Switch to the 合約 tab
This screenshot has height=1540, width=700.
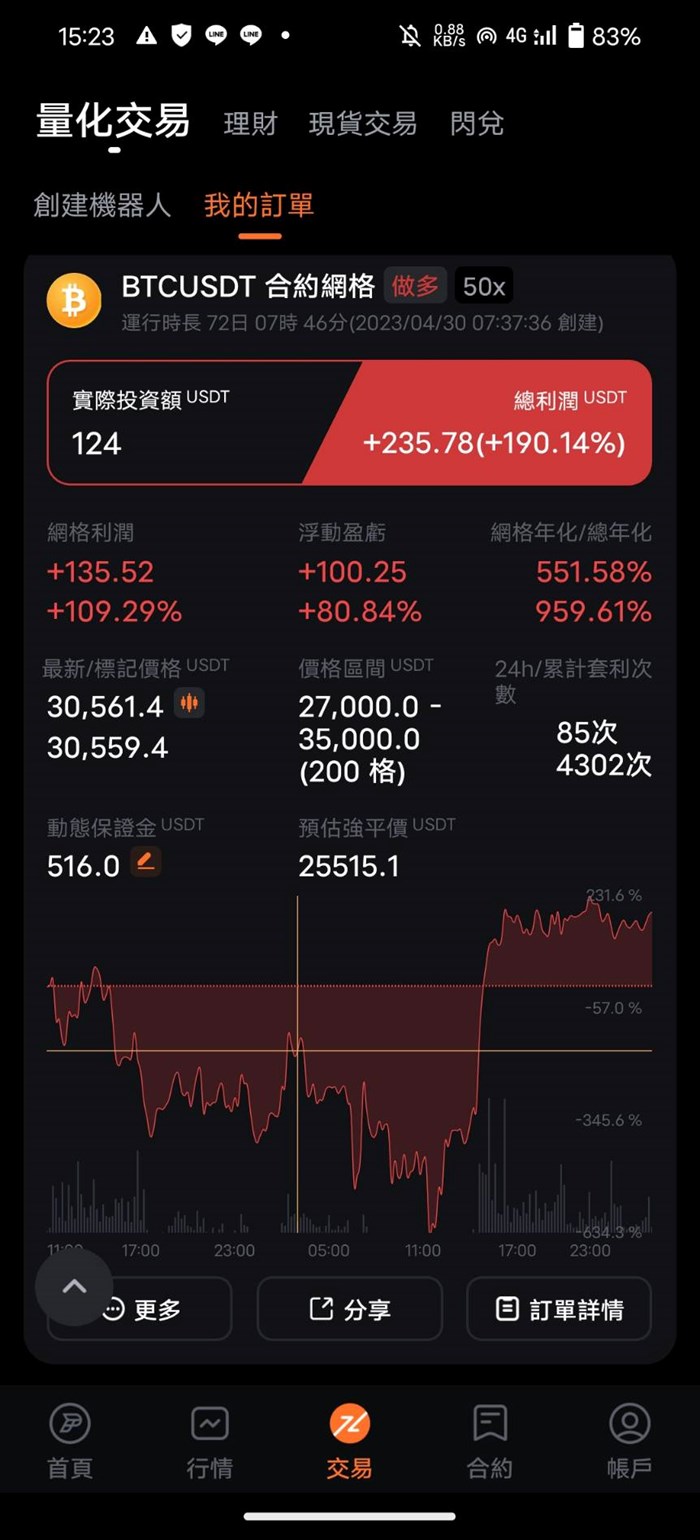click(x=490, y=1440)
